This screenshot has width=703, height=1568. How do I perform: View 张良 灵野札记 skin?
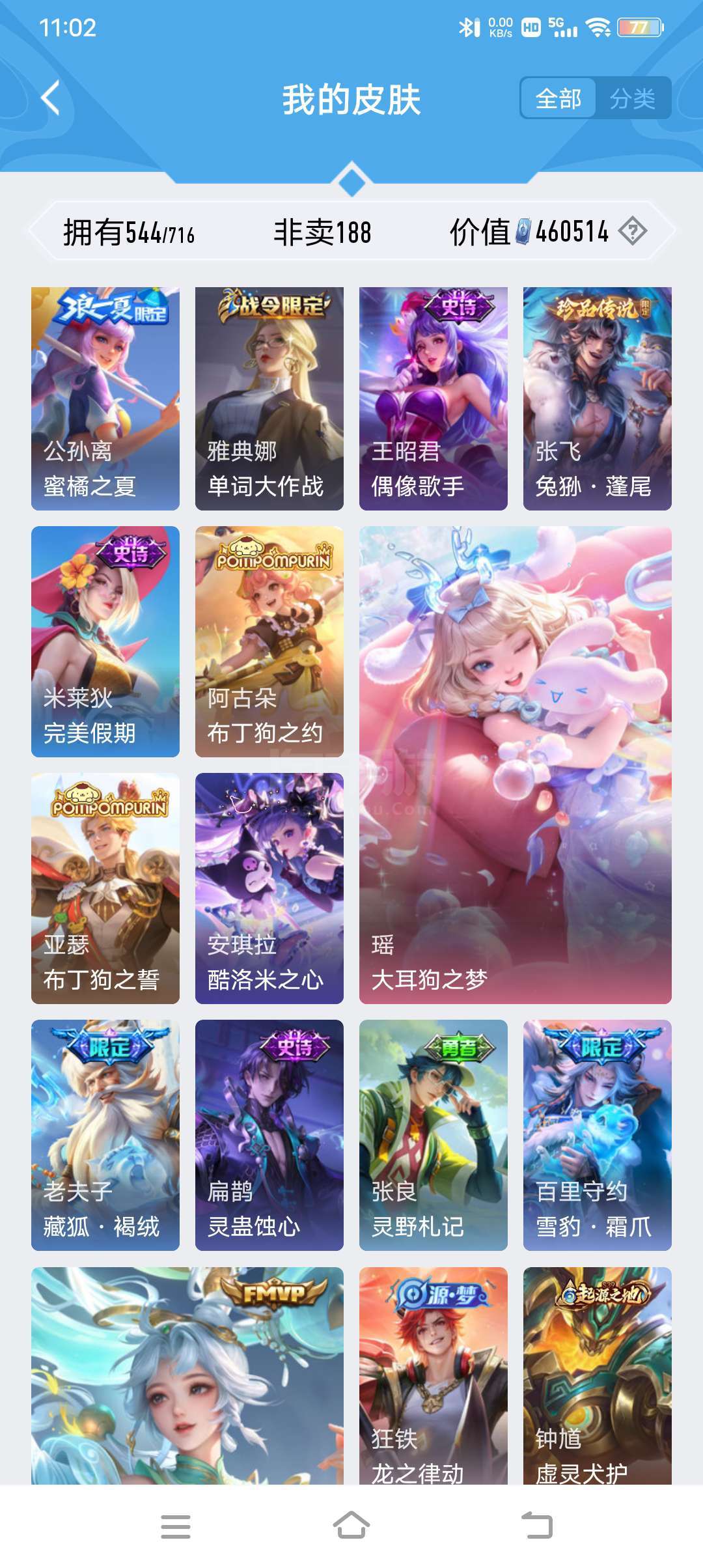coord(434,1135)
